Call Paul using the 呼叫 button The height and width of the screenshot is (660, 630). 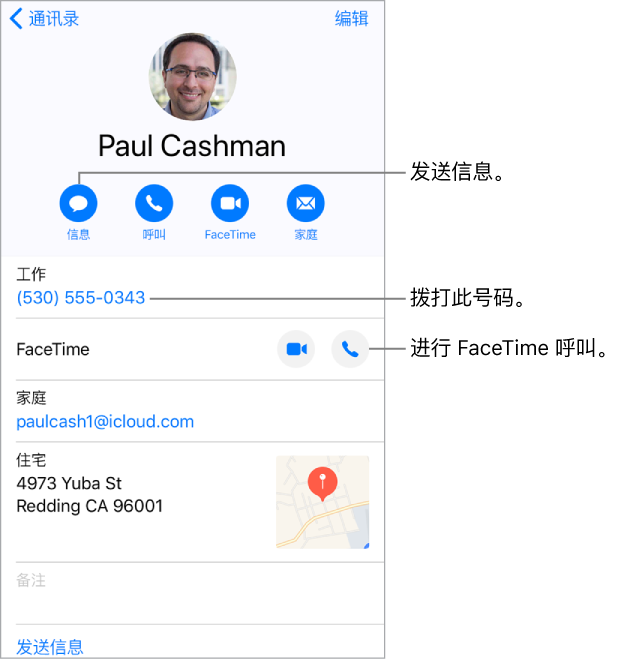coord(154,204)
